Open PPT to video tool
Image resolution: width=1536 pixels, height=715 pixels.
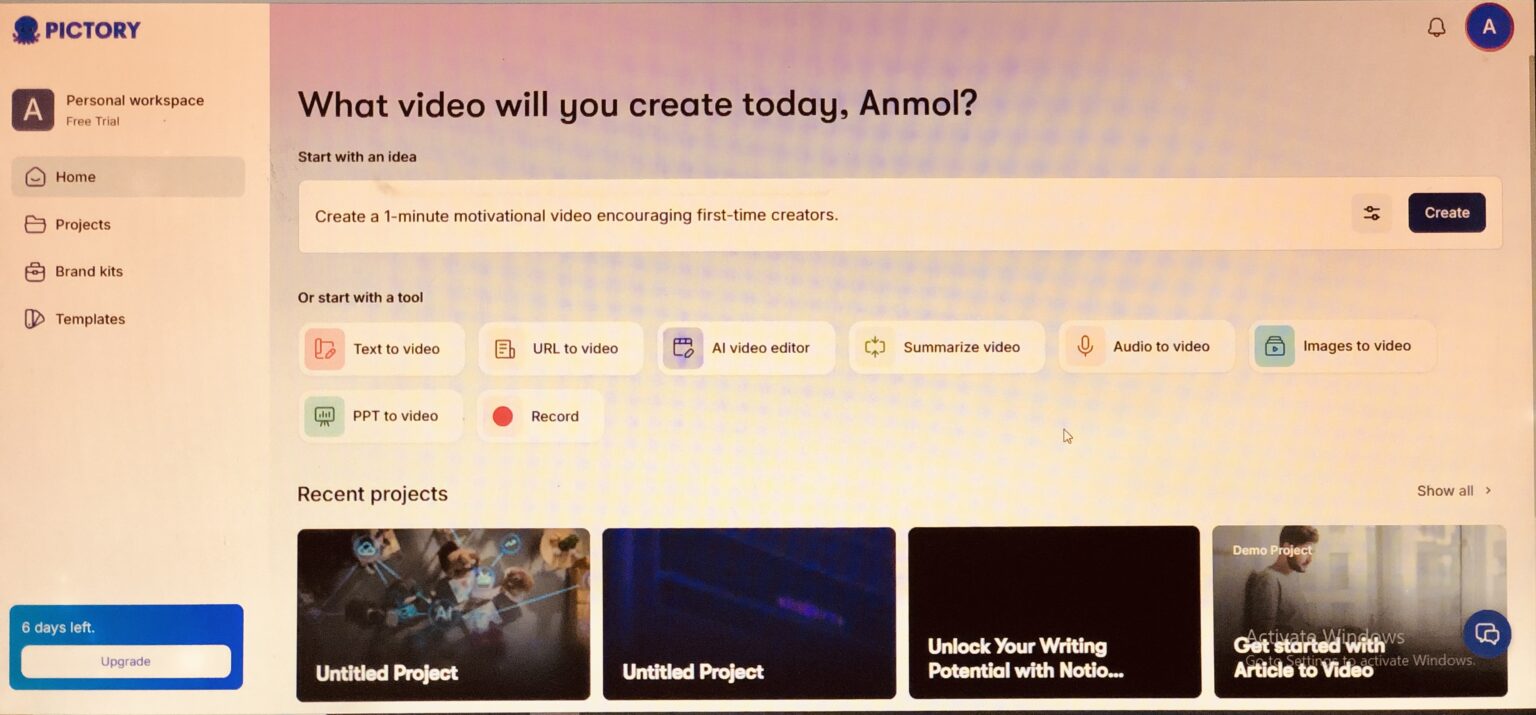(381, 416)
